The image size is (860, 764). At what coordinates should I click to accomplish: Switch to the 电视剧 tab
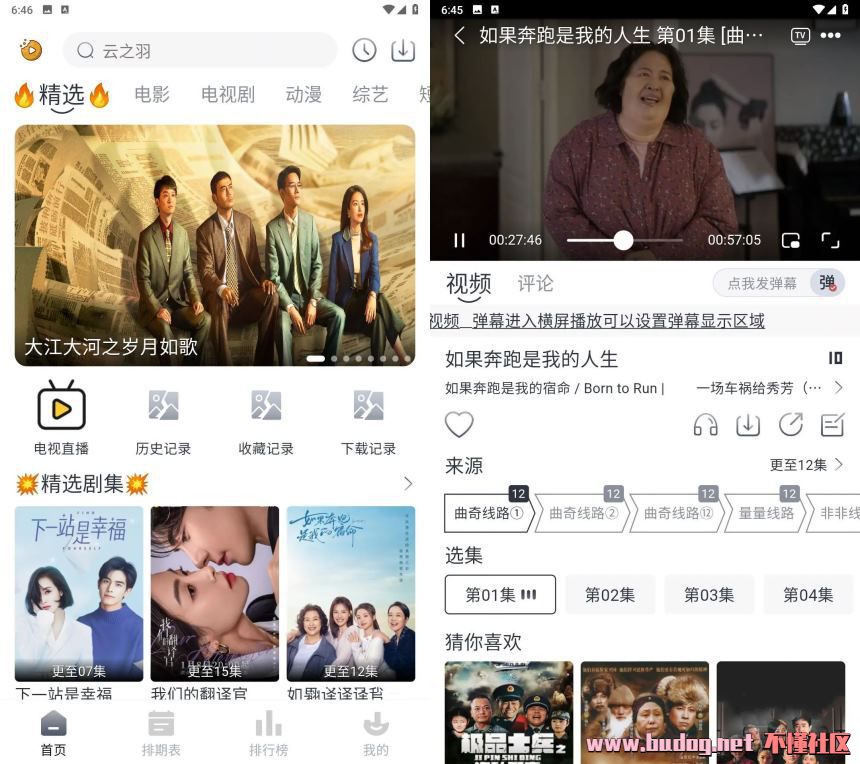tap(228, 95)
